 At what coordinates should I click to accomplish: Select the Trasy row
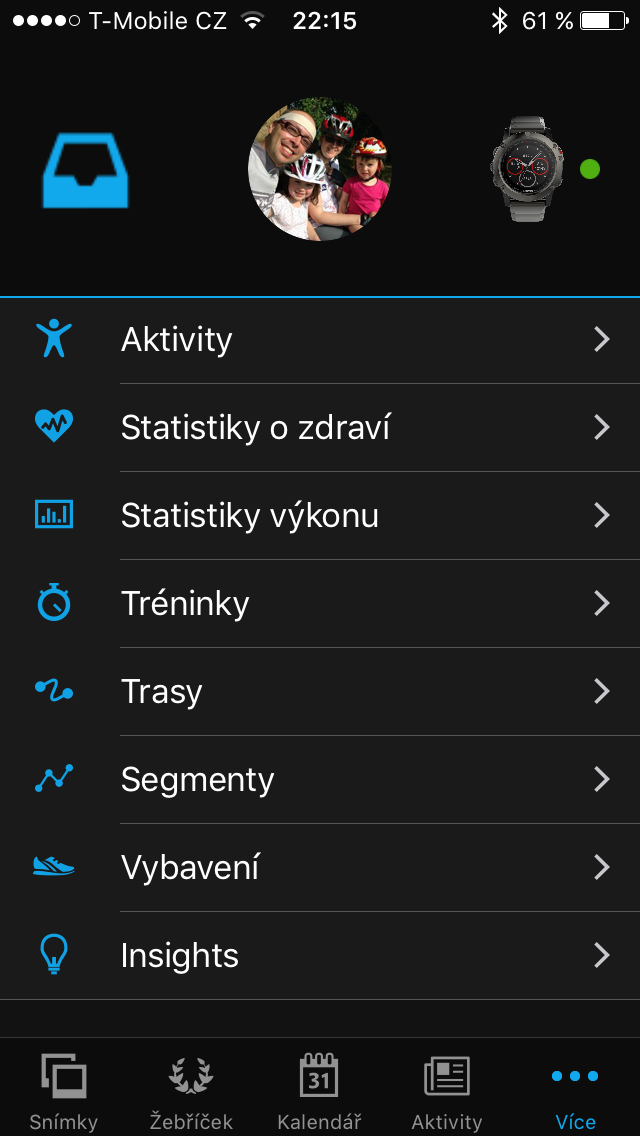coord(320,692)
